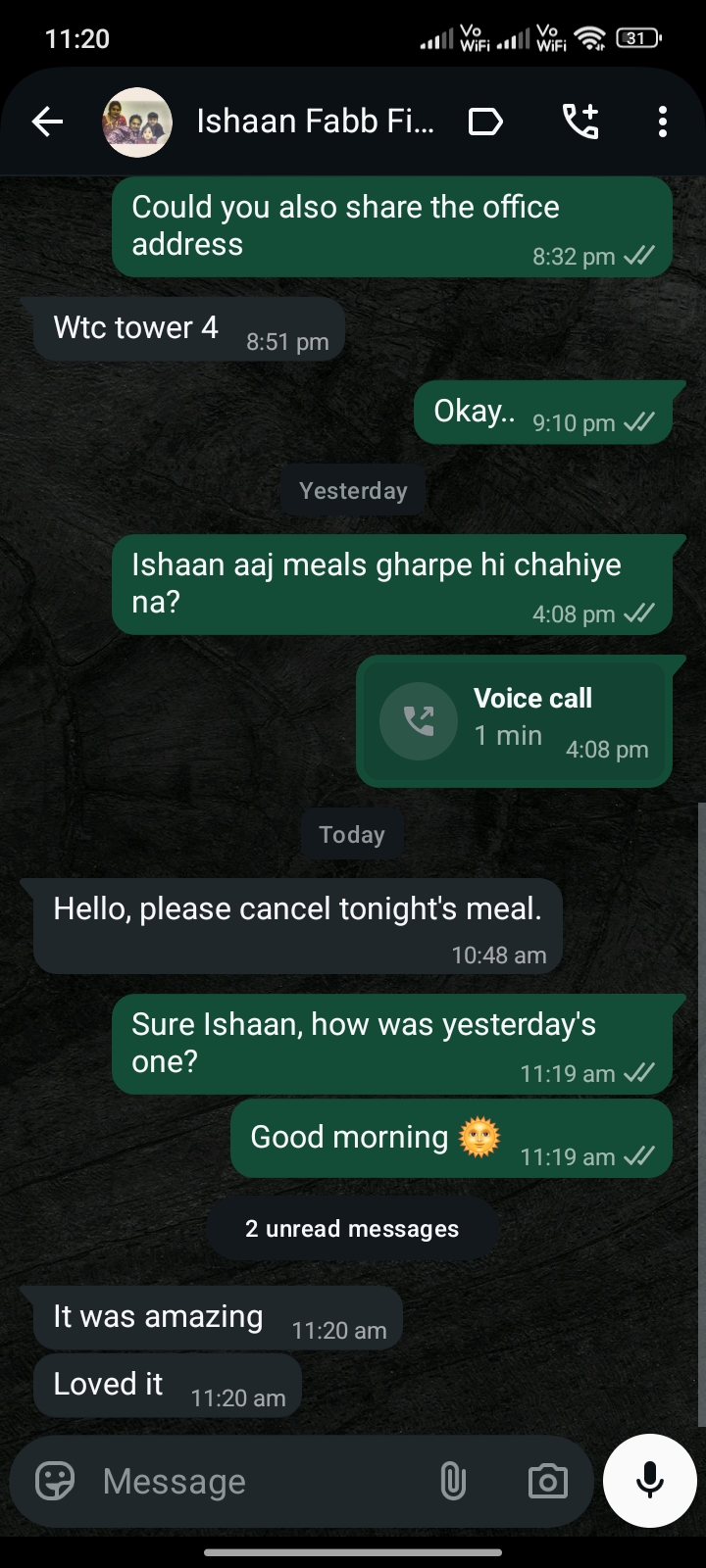Go back to the chat list
Screen dimensions: 706x1568
[x=47, y=122]
